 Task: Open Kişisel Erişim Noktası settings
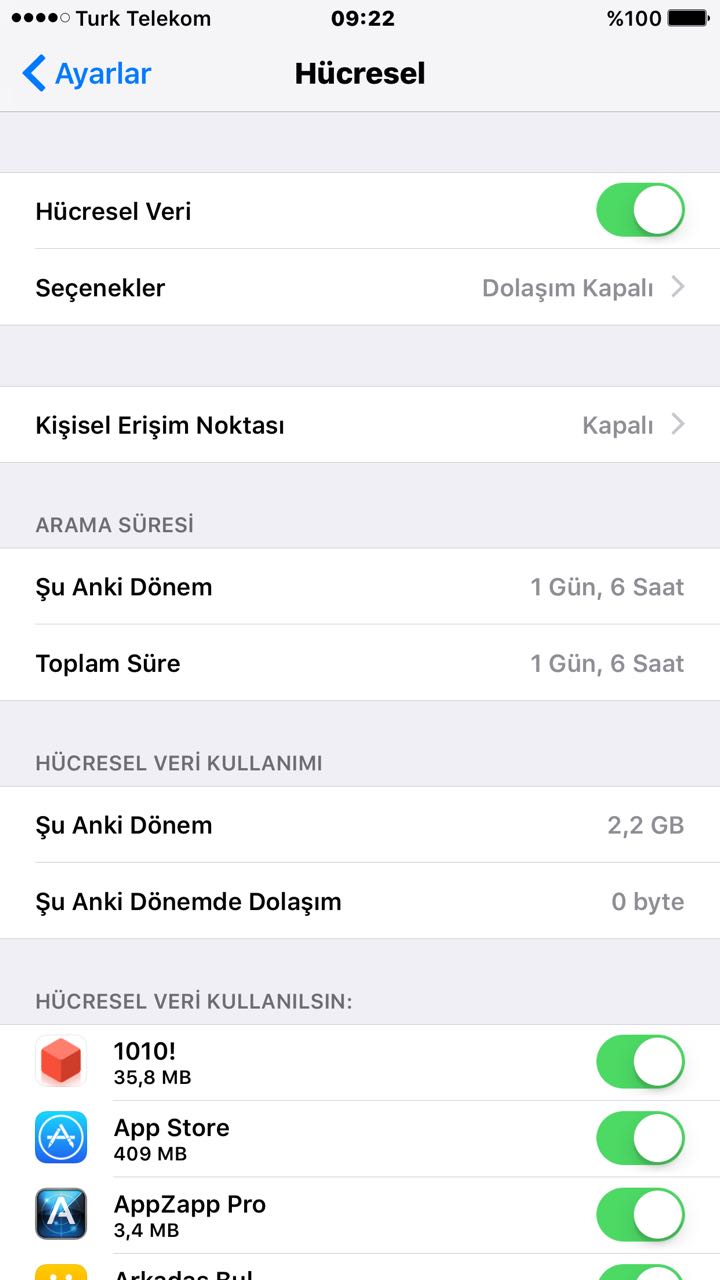360,425
